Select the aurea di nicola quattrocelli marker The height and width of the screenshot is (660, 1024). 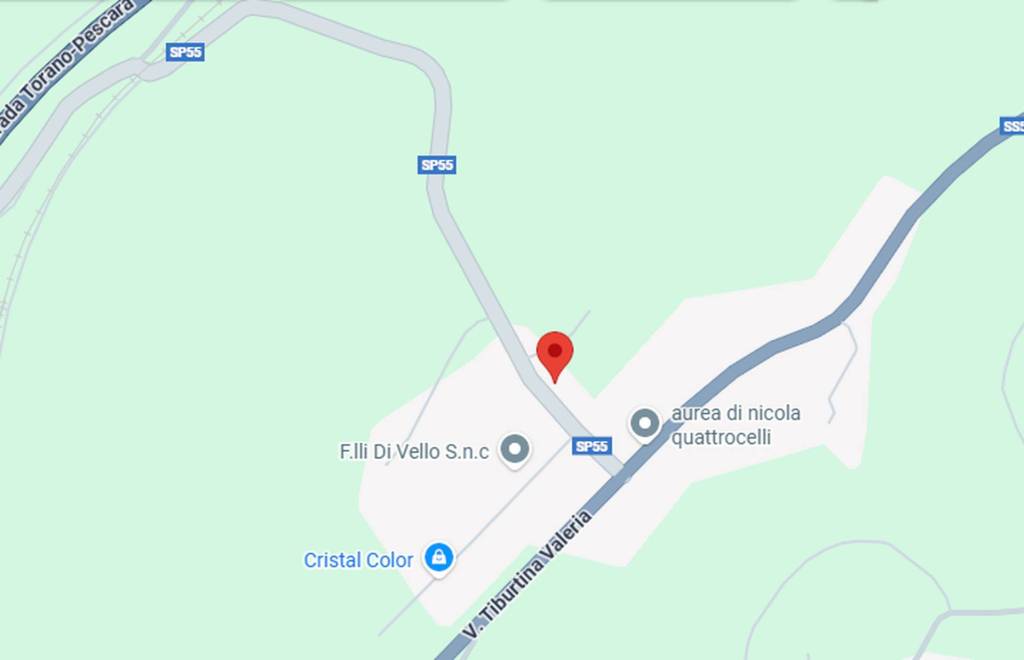click(645, 424)
